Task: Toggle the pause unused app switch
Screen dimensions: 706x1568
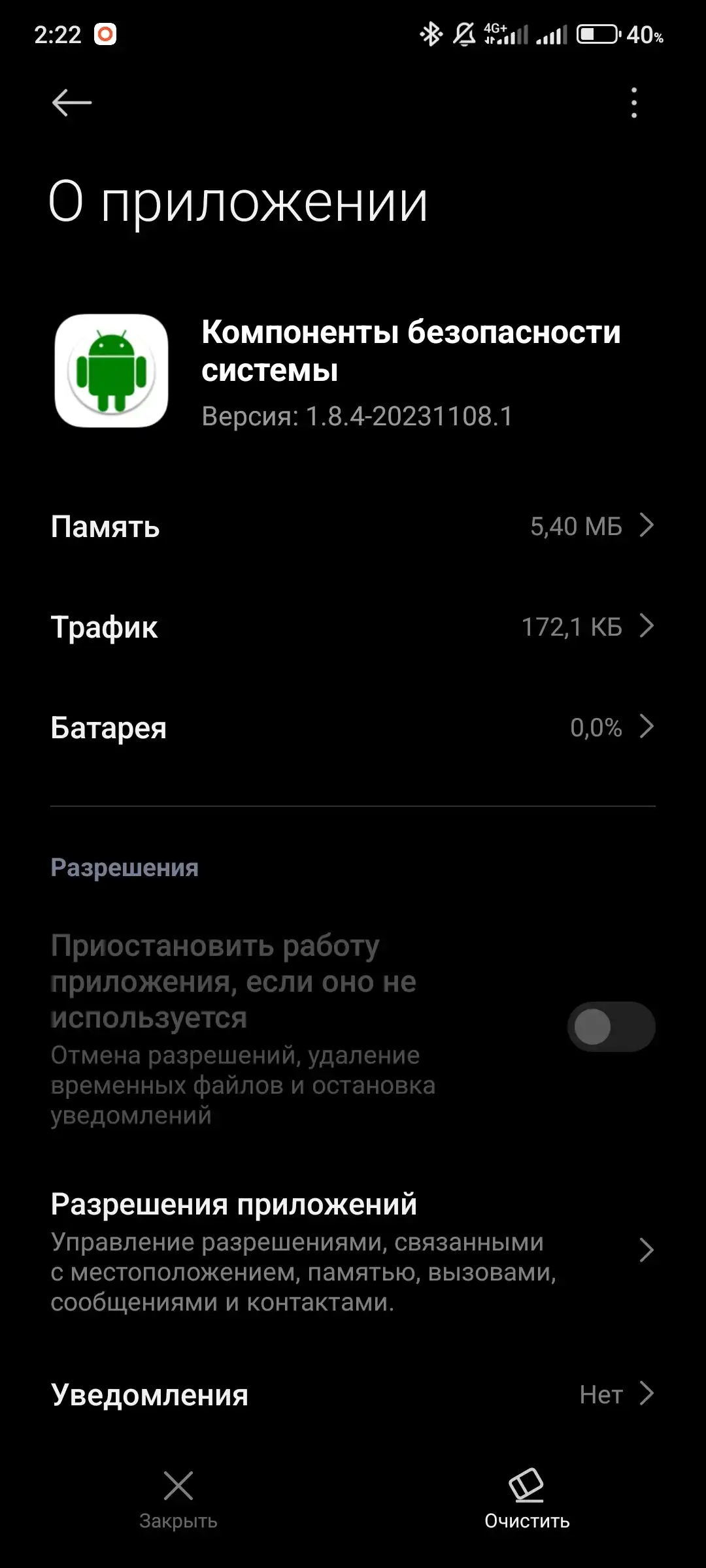Action: click(x=611, y=1026)
